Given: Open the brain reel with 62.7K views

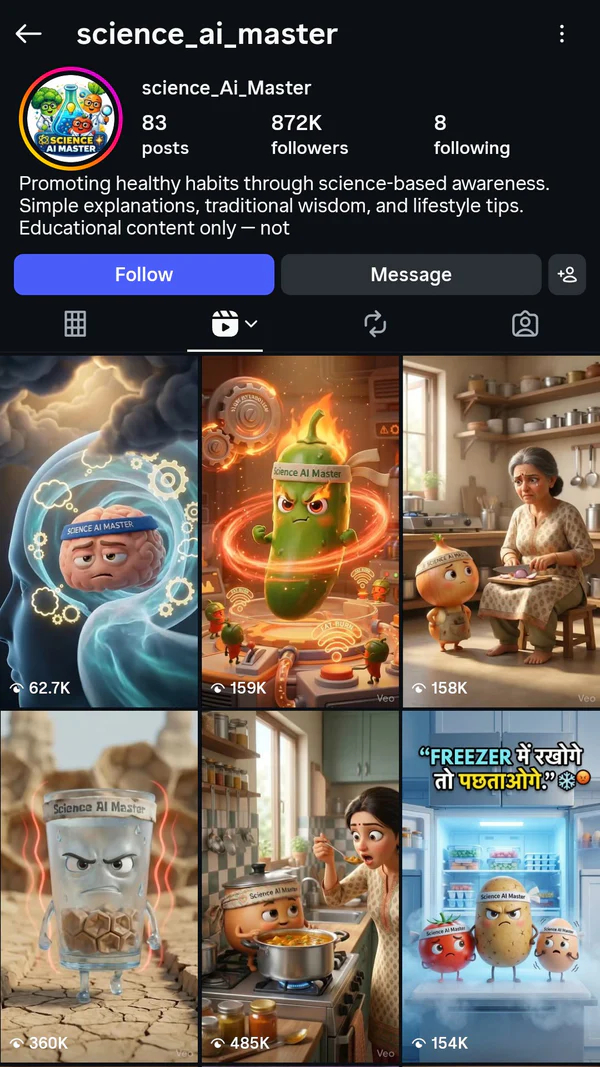Looking at the screenshot, I should 99,530.
